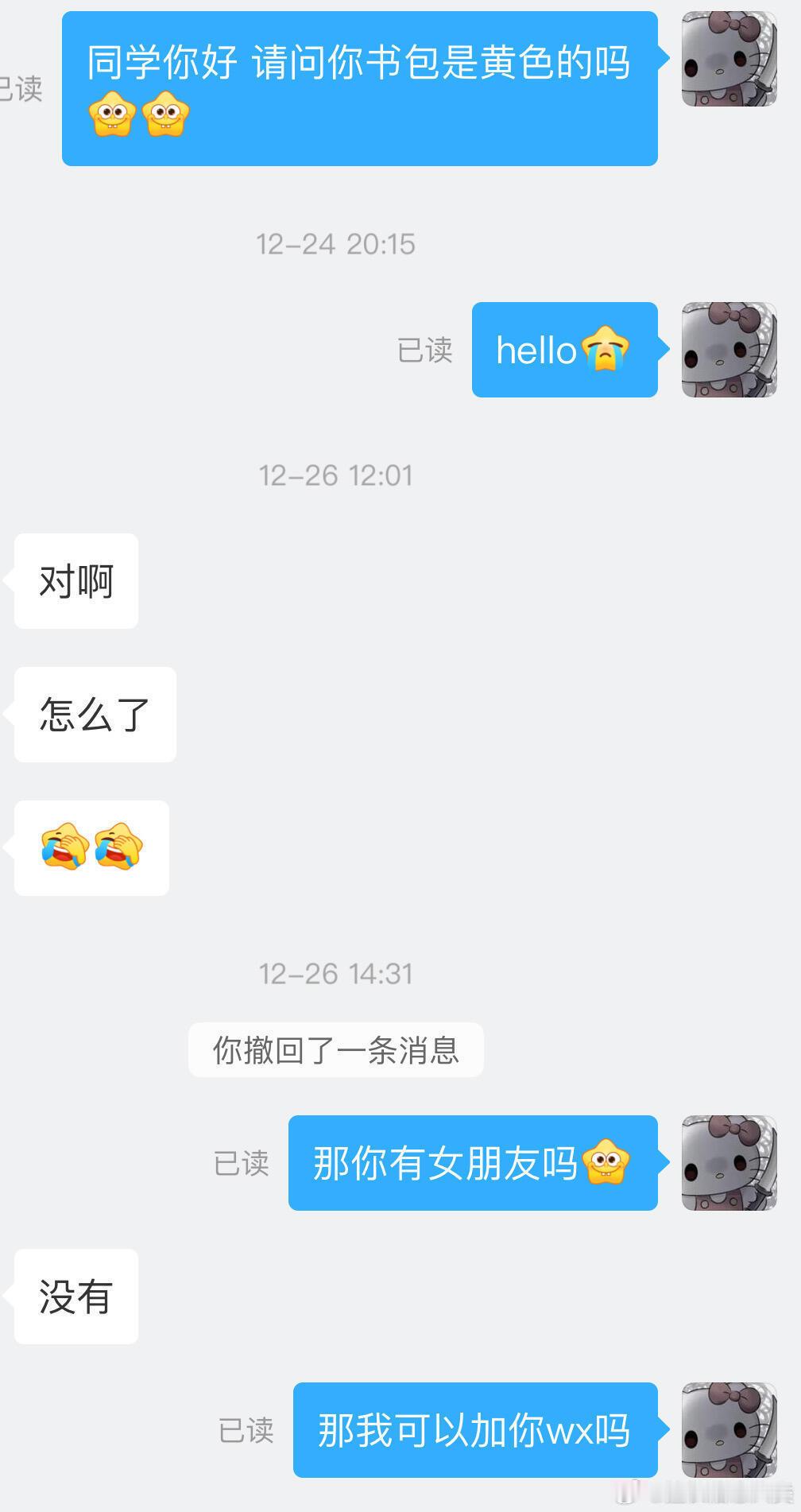Viewport: 801px width, 1512px height.
Task: Tap the 12-24 20:15 timestamp
Action: [x=336, y=244]
